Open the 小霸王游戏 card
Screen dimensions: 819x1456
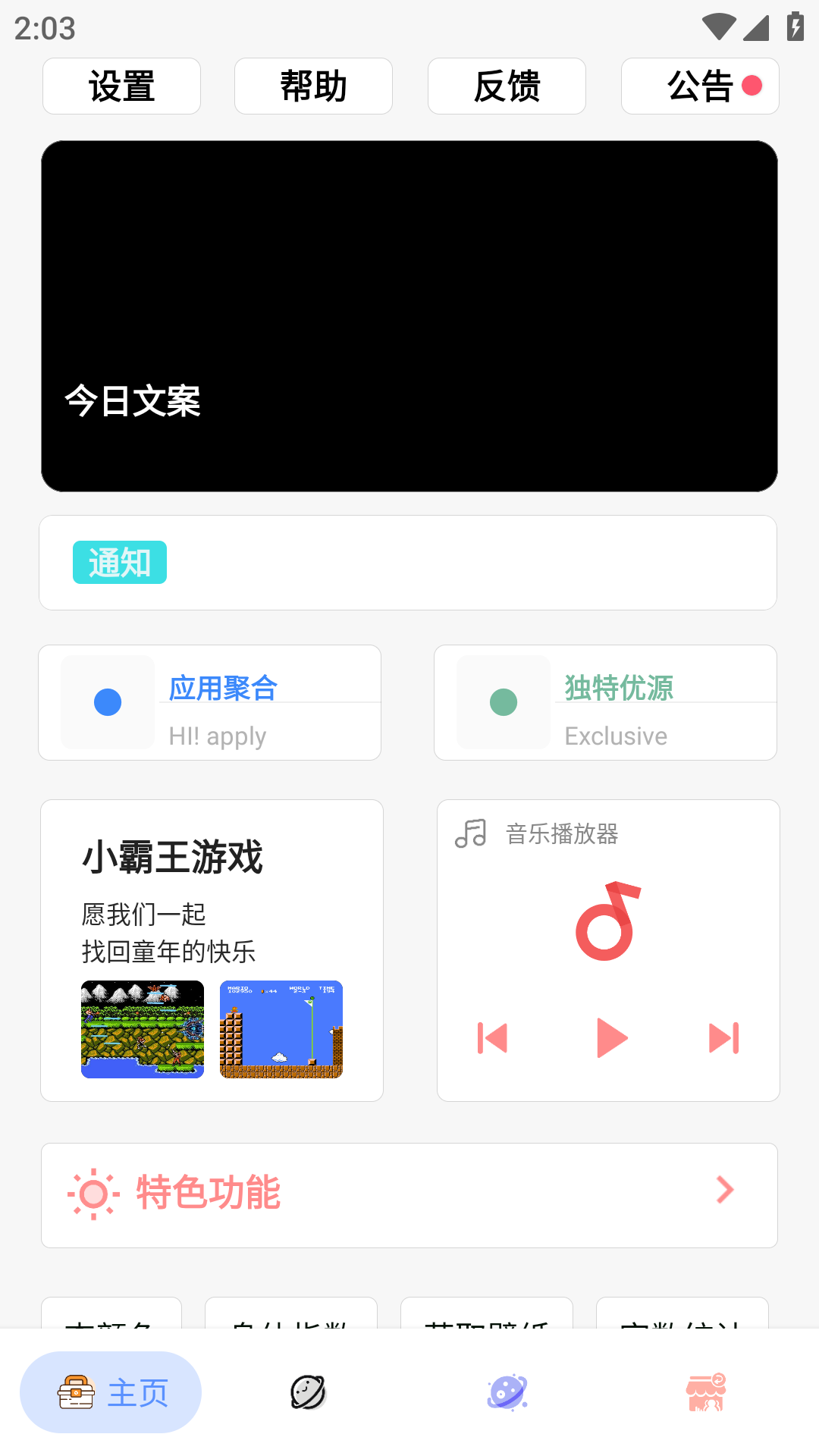[212, 950]
